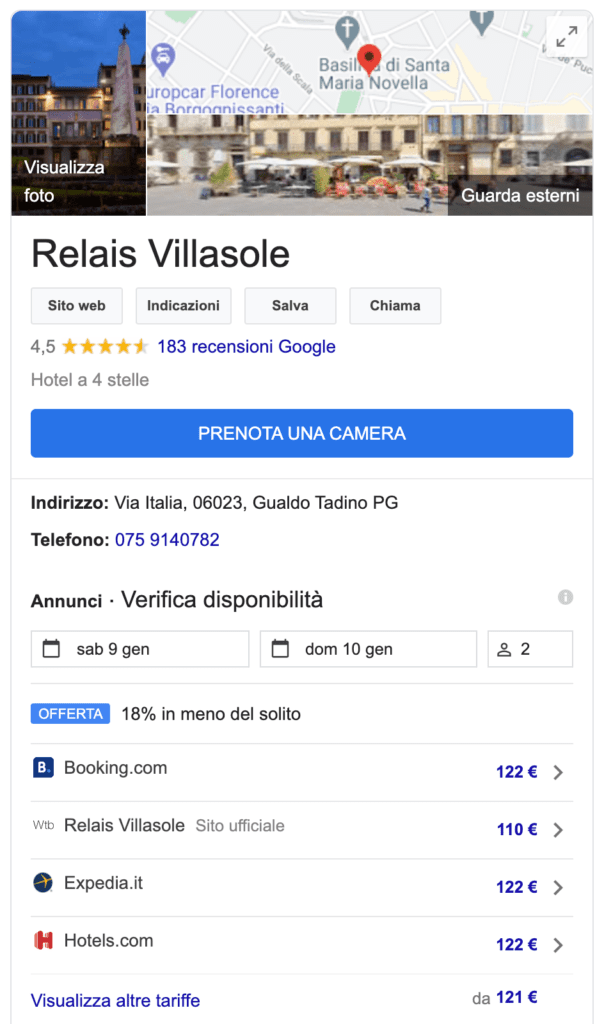Open the Expedia.it offer

[x=302, y=886]
